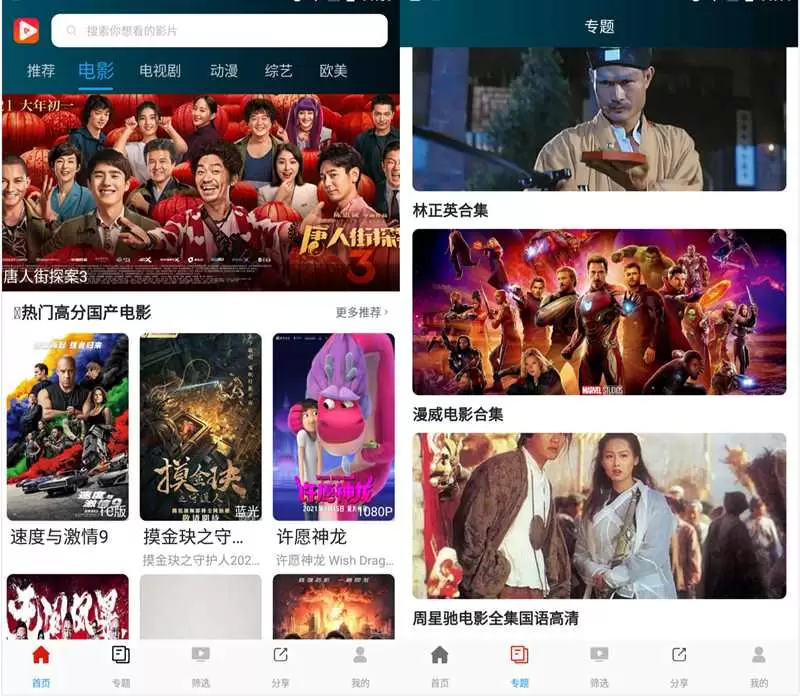Switch to the 电视剧 tab
This screenshot has width=800, height=696.
tap(159, 71)
